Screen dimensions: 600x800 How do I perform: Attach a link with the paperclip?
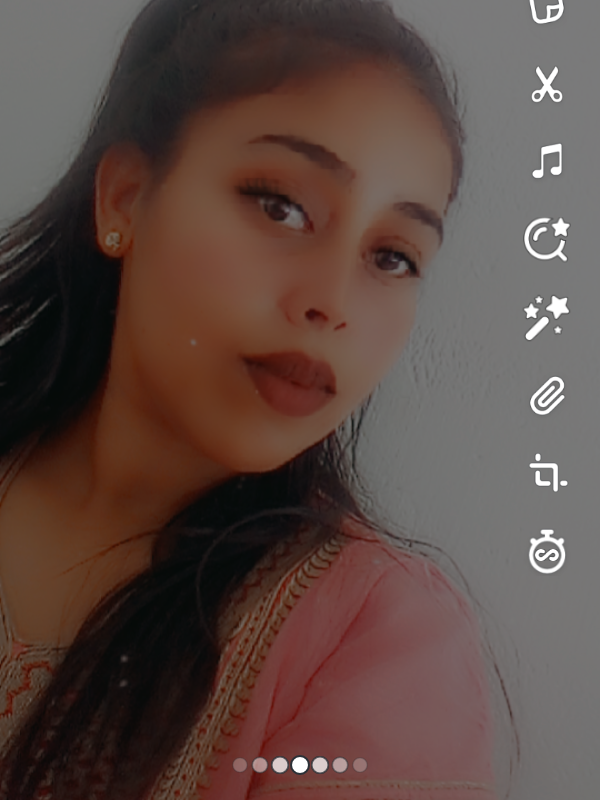pos(547,397)
